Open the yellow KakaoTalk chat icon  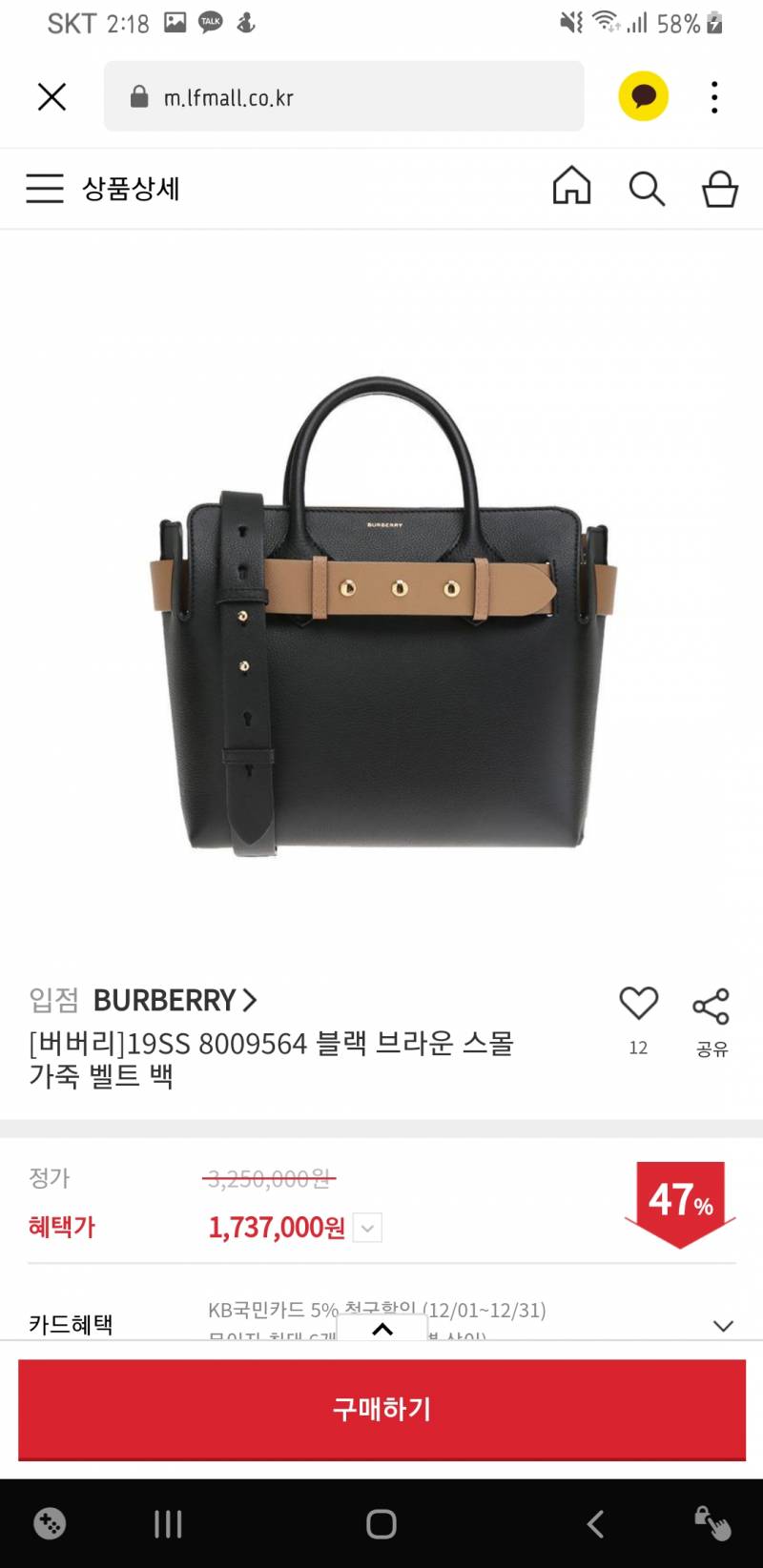[x=644, y=96]
